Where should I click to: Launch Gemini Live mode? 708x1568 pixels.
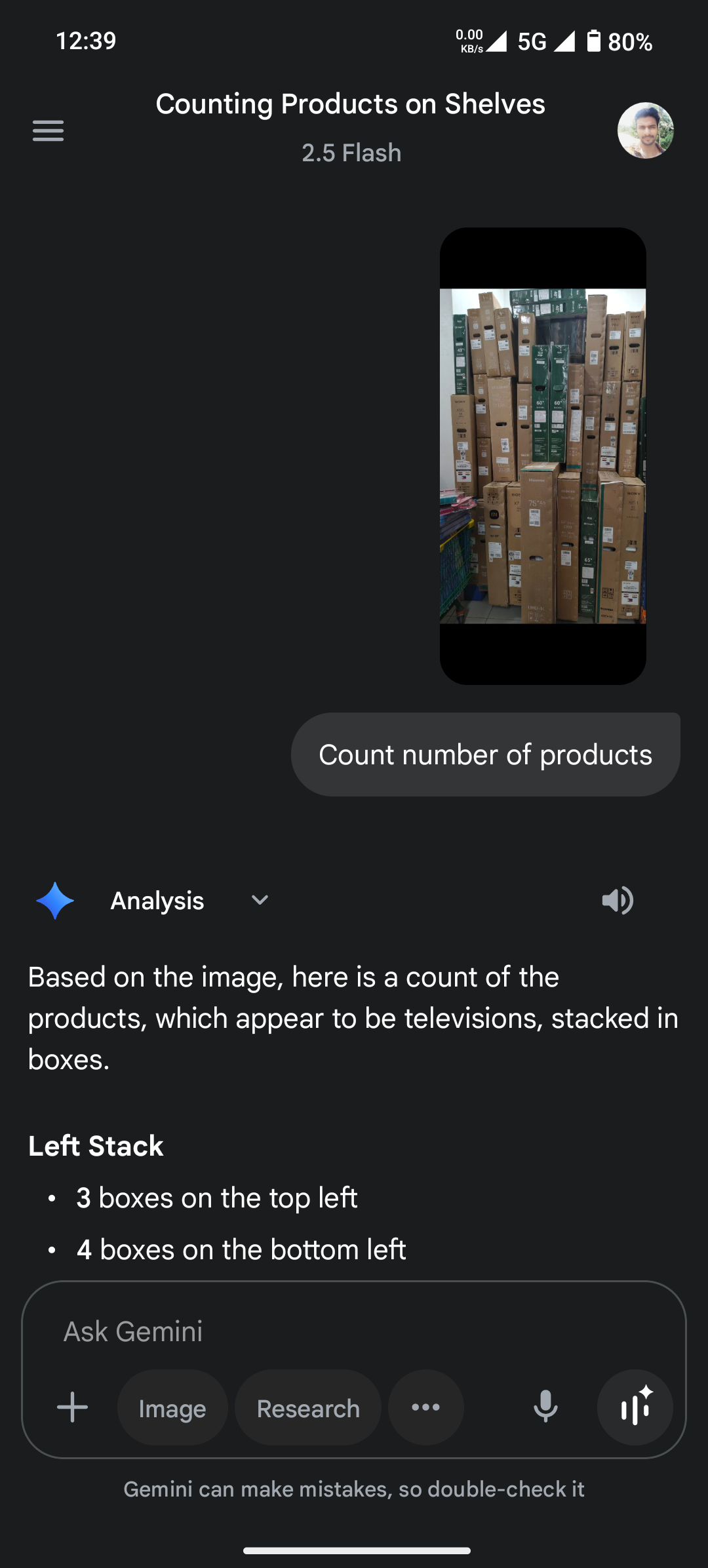[x=635, y=1407]
